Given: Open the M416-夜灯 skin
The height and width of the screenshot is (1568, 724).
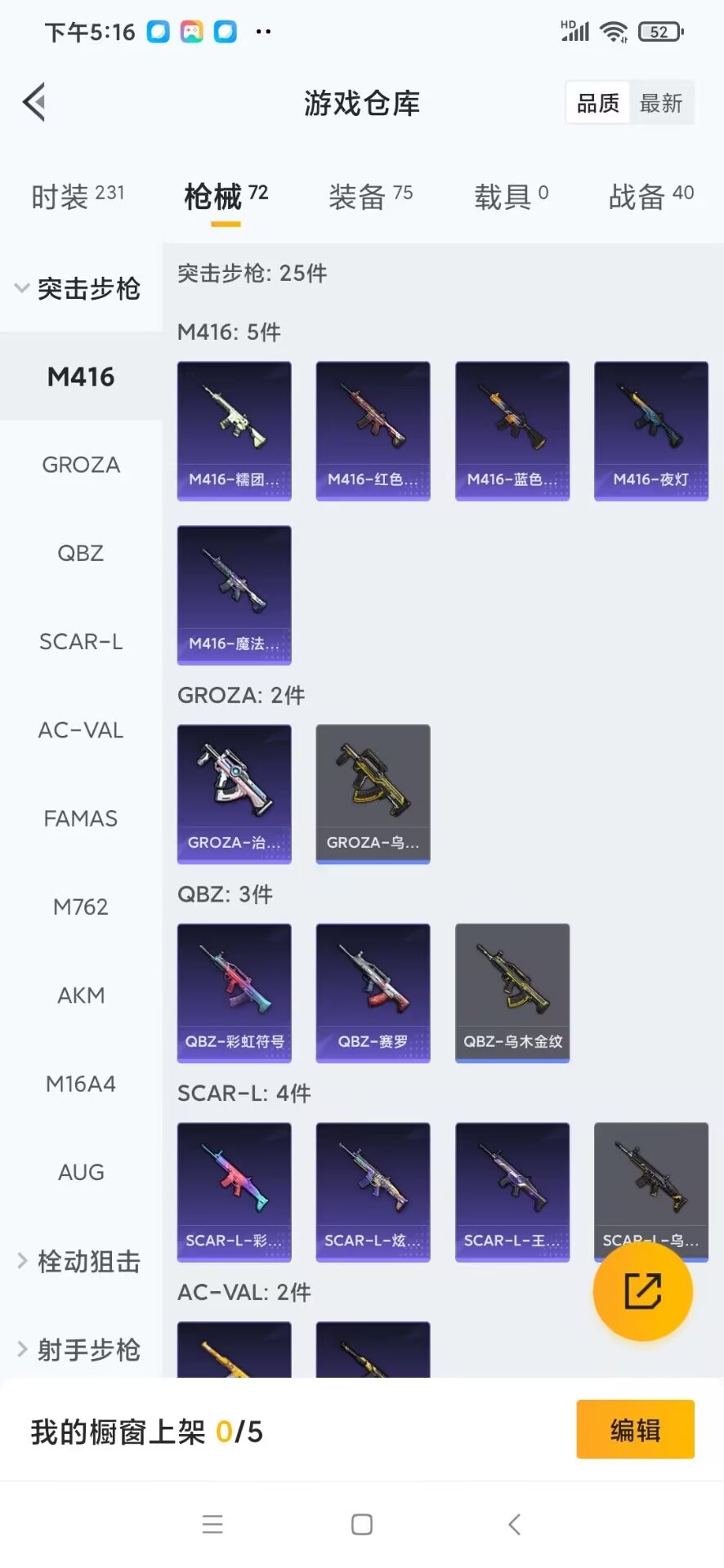Looking at the screenshot, I should (x=650, y=430).
